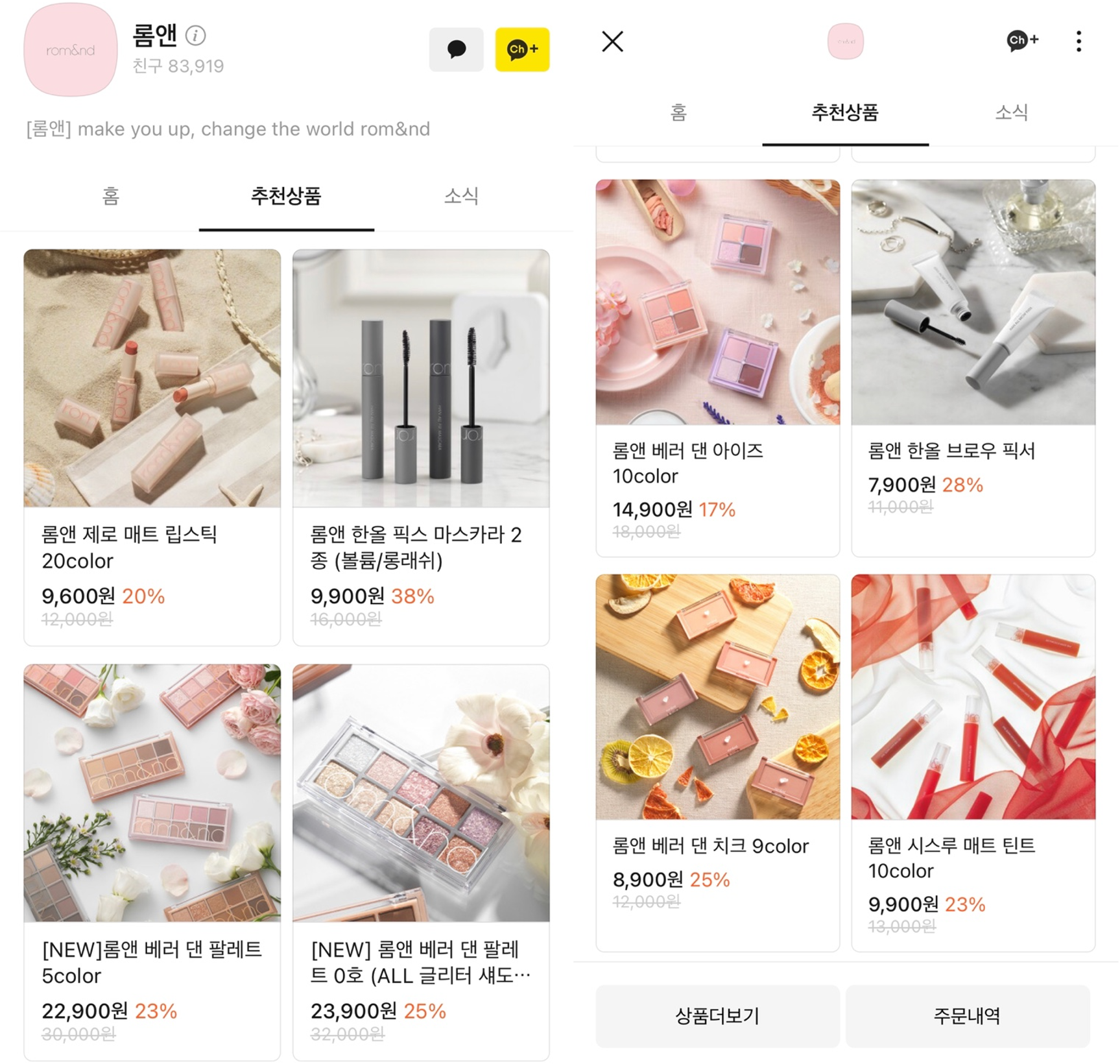Viewport: 1120px width, 1064px height.
Task: Open 주문내역 order history
Action: pos(967,1015)
